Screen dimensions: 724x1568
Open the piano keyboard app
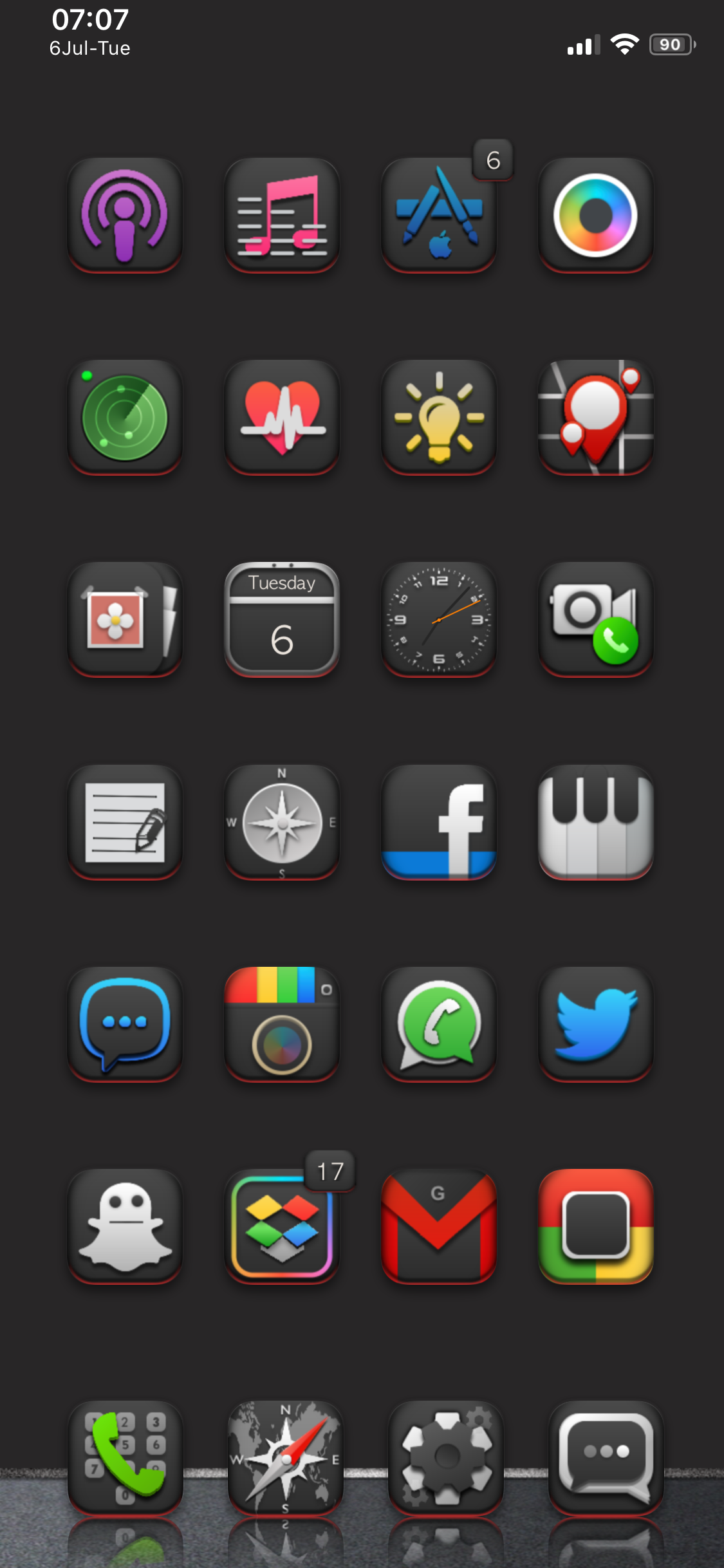point(596,822)
